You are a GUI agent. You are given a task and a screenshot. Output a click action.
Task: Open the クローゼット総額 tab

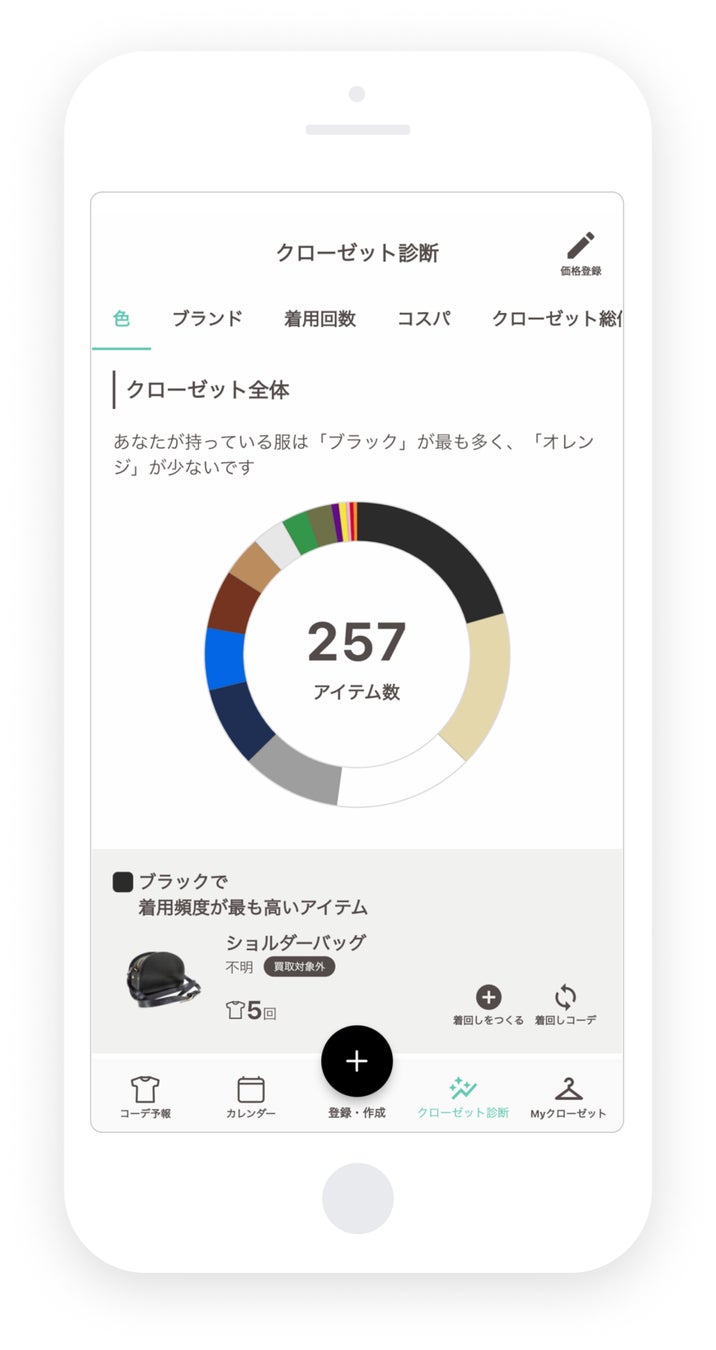556,319
